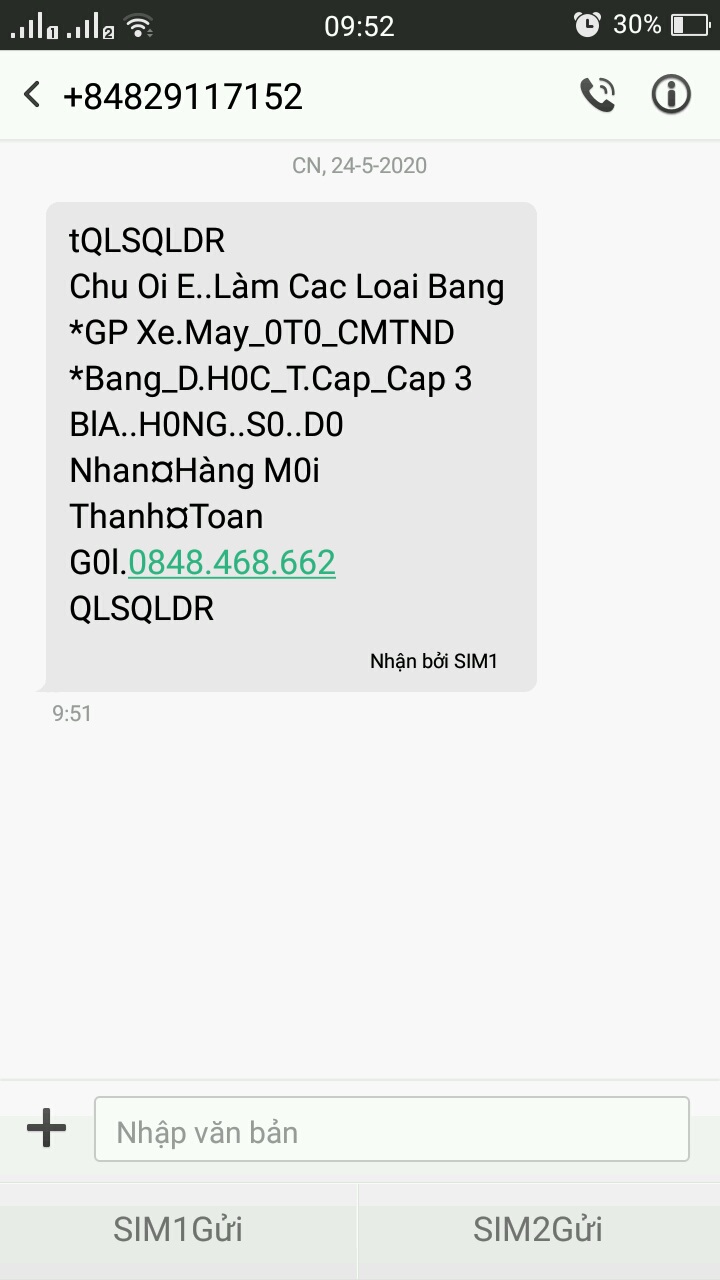Open the attachment plus menu

coord(46,1130)
